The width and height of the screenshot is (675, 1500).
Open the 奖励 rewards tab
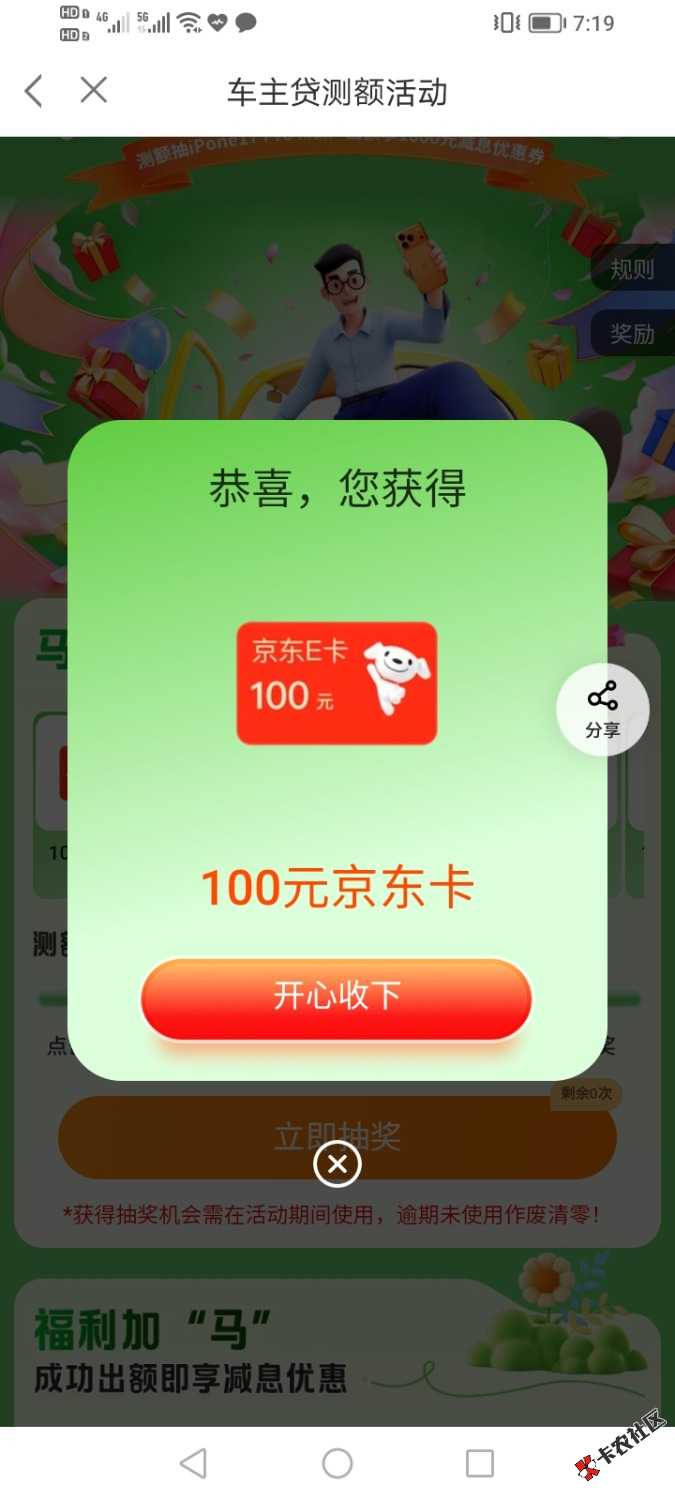coord(633,333)
